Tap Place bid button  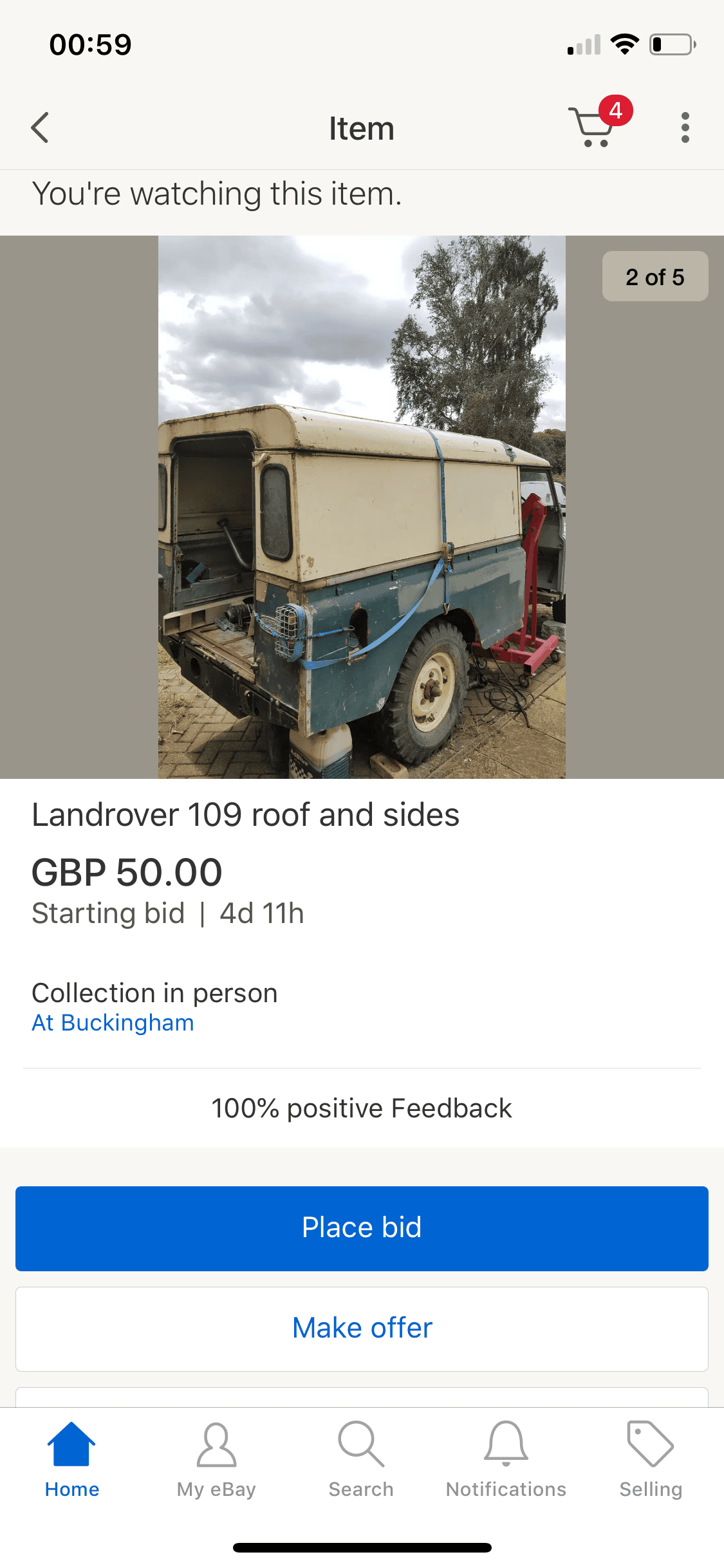pos(362,1228)
